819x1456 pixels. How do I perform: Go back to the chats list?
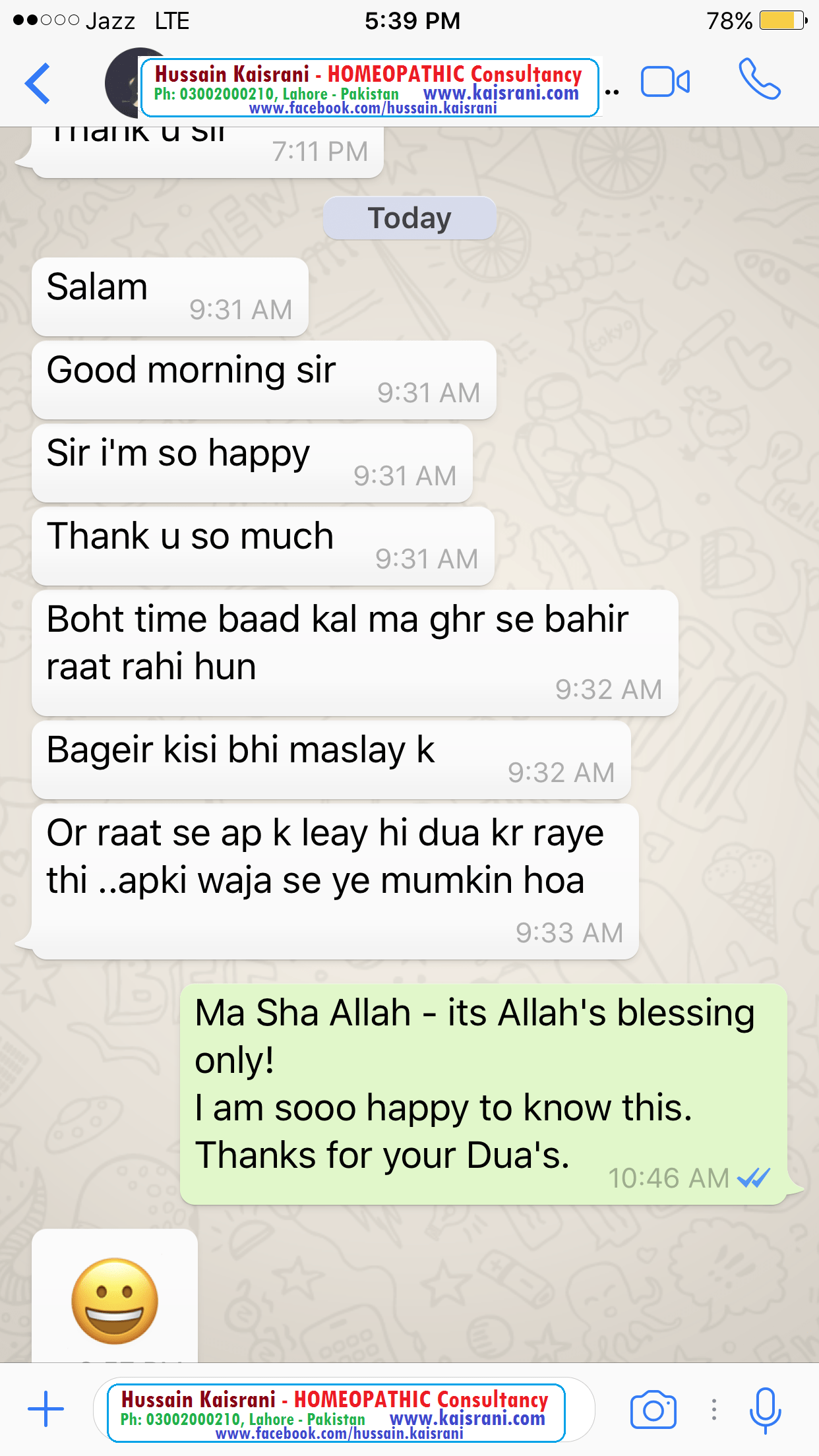(x=38, y=84)
